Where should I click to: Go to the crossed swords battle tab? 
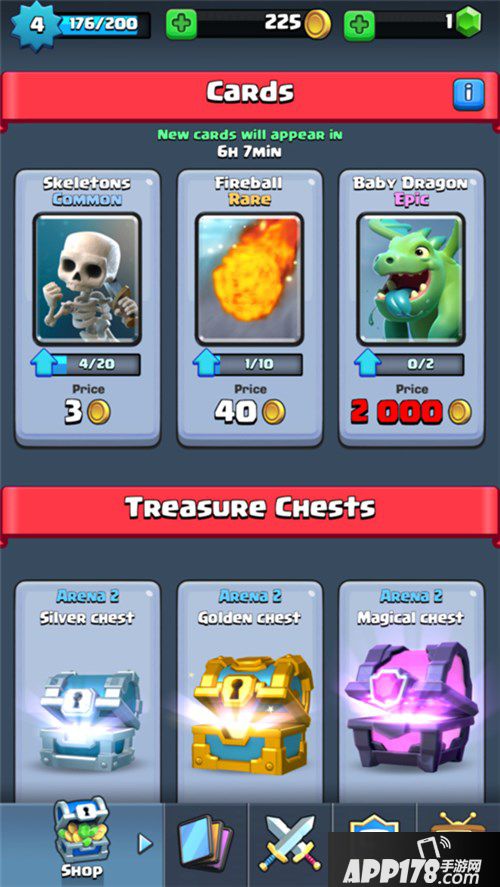[x=290, y=845]
